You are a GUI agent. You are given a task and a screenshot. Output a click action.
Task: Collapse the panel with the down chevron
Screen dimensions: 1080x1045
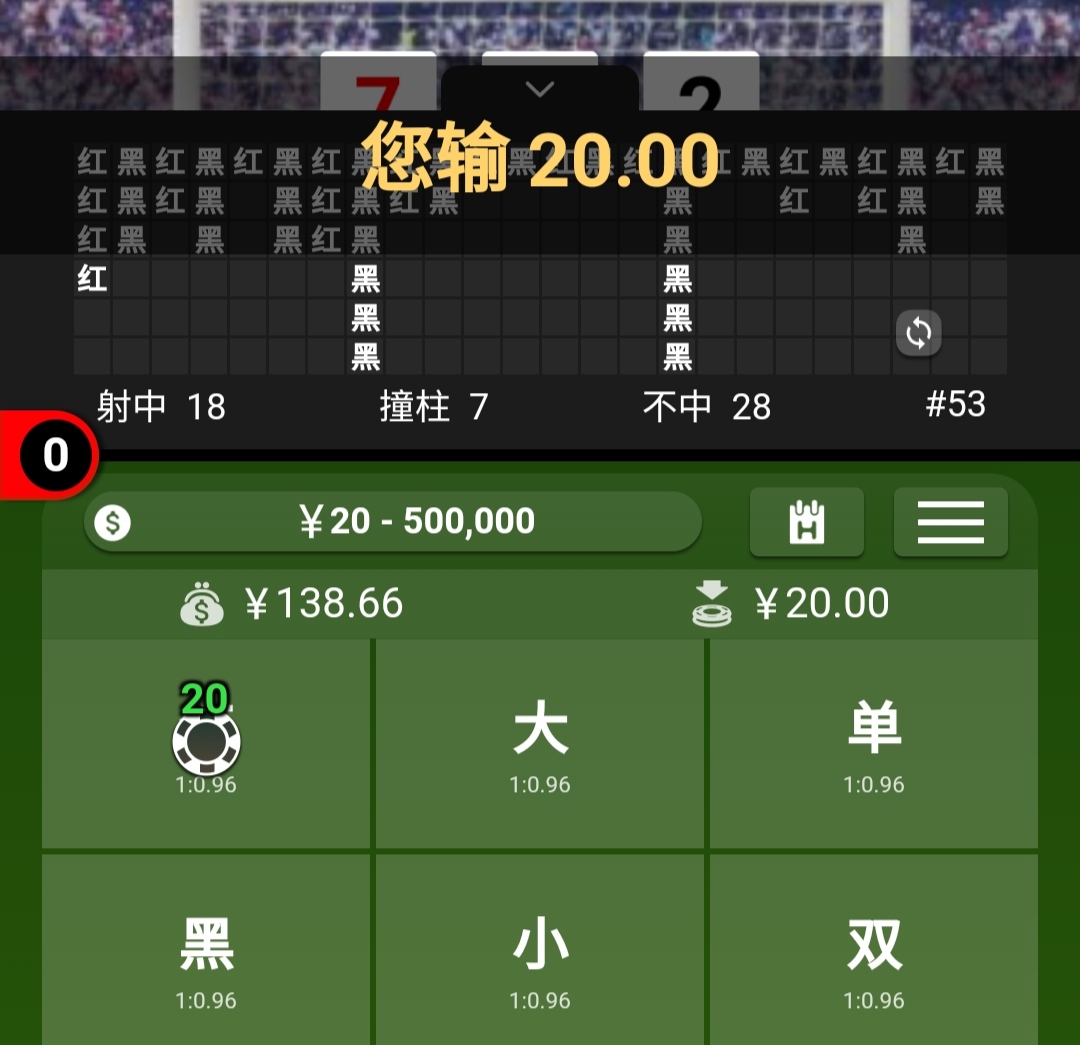(x=540, y=90)
